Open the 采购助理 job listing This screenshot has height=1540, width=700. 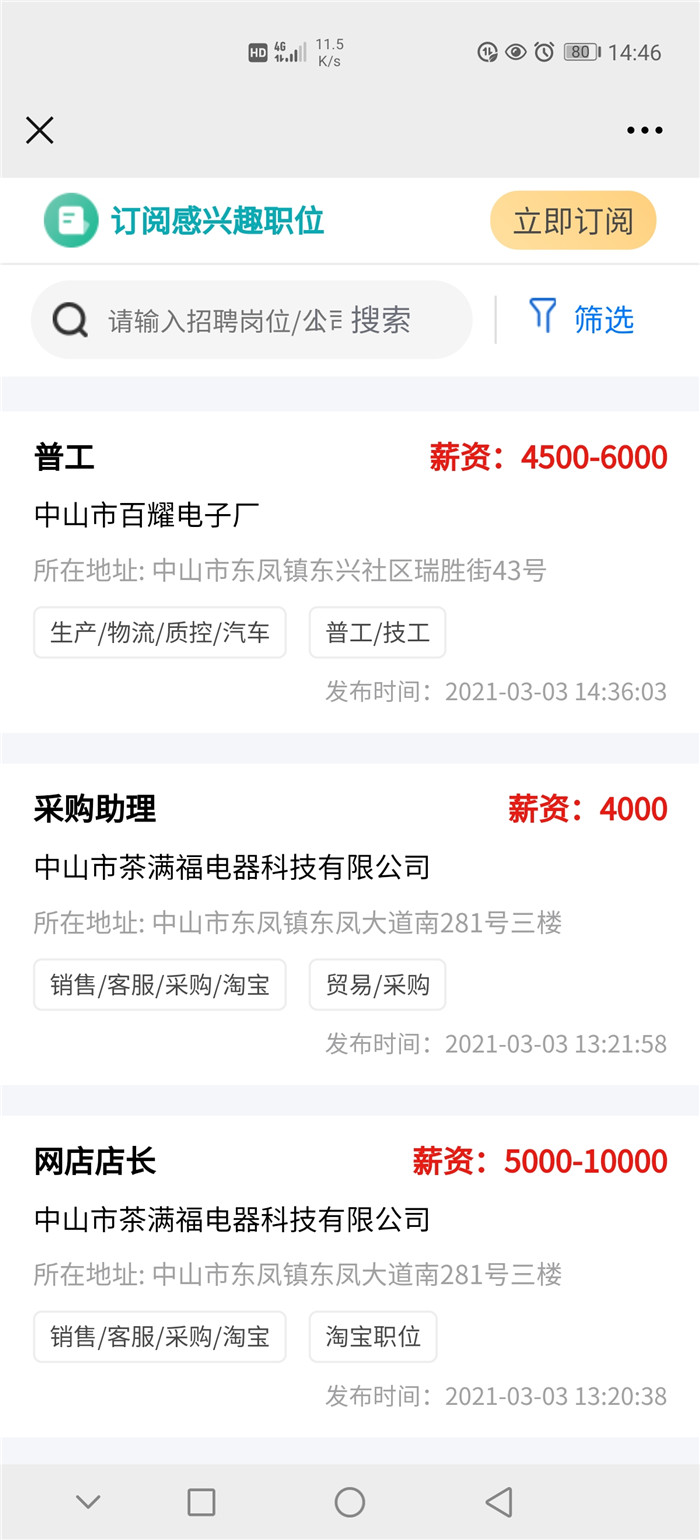click(x=350, y=924)
